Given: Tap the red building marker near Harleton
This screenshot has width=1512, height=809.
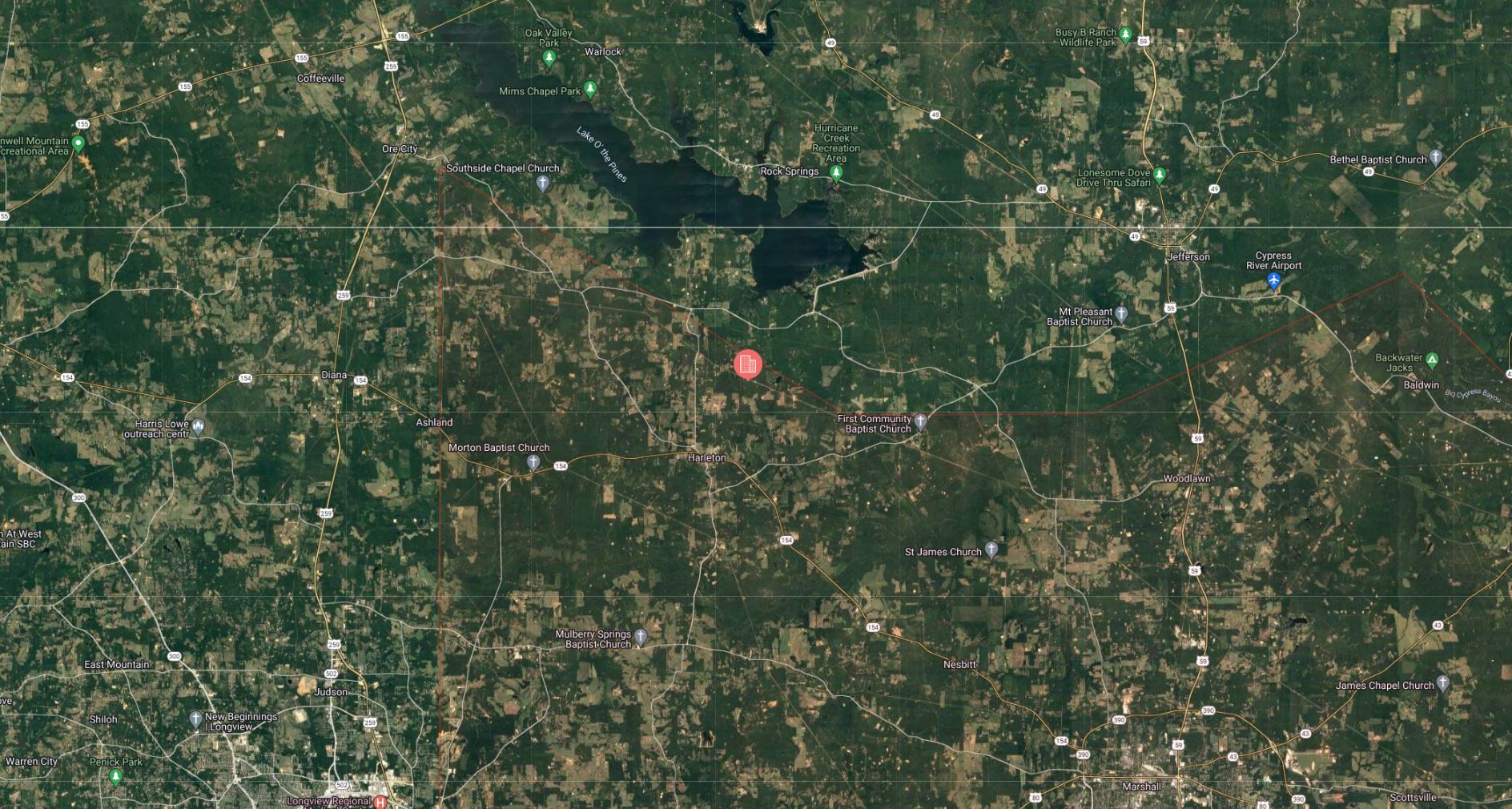Looking at the screenshot, I should click(x=747, y=364).
